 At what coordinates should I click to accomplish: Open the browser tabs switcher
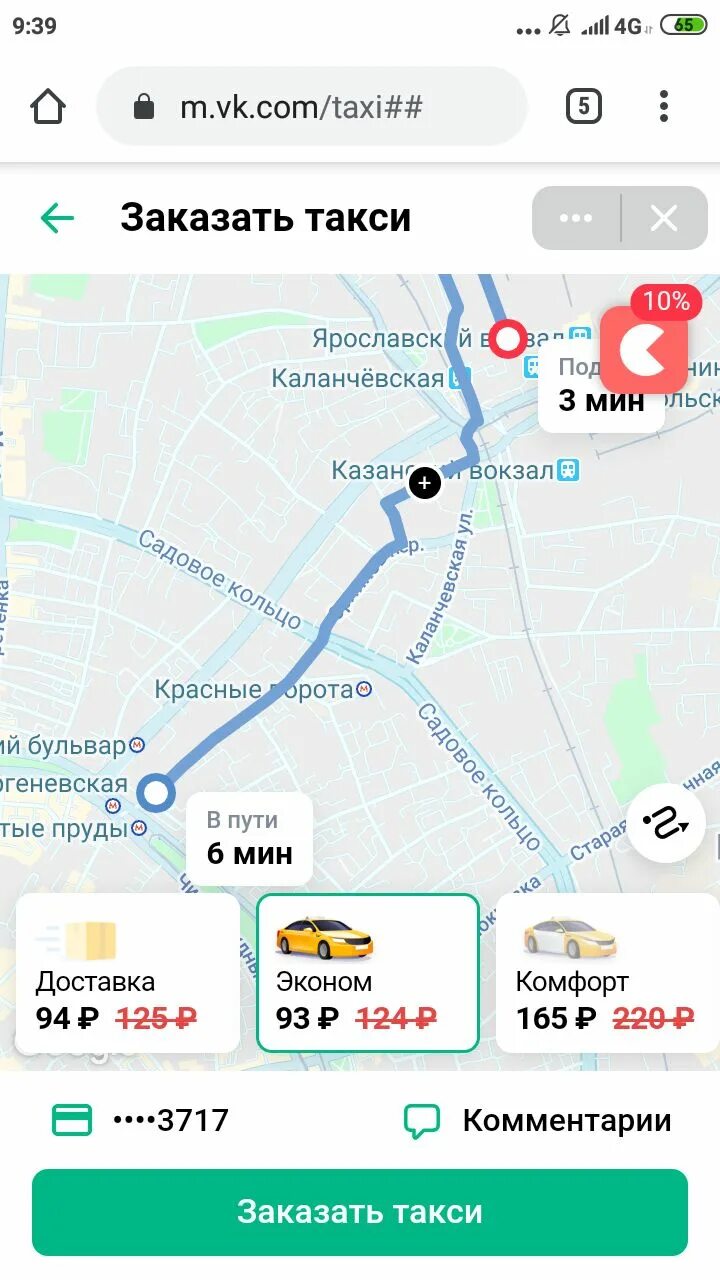[584, 106]
